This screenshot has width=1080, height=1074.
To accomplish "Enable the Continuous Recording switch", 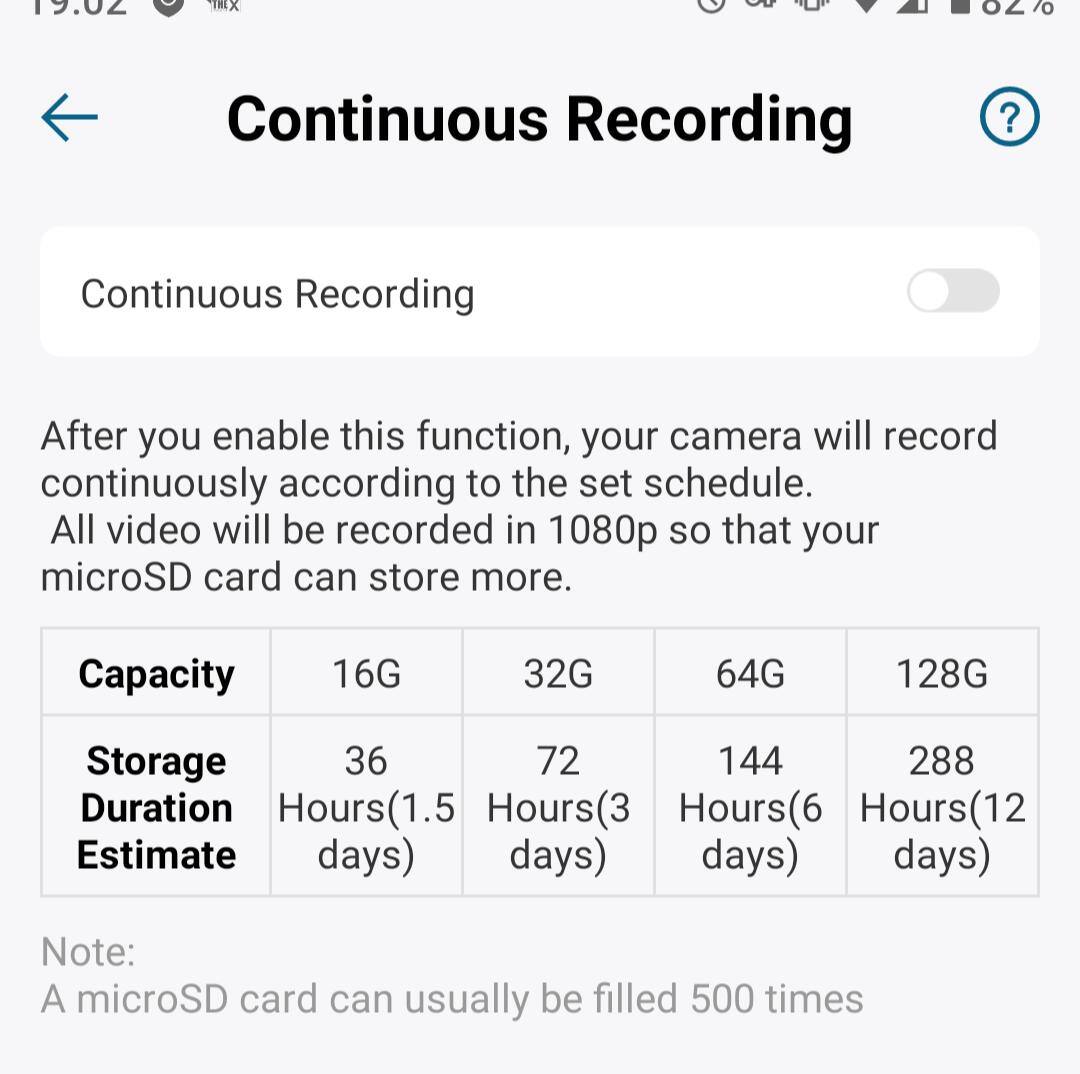I will point(952,292).
